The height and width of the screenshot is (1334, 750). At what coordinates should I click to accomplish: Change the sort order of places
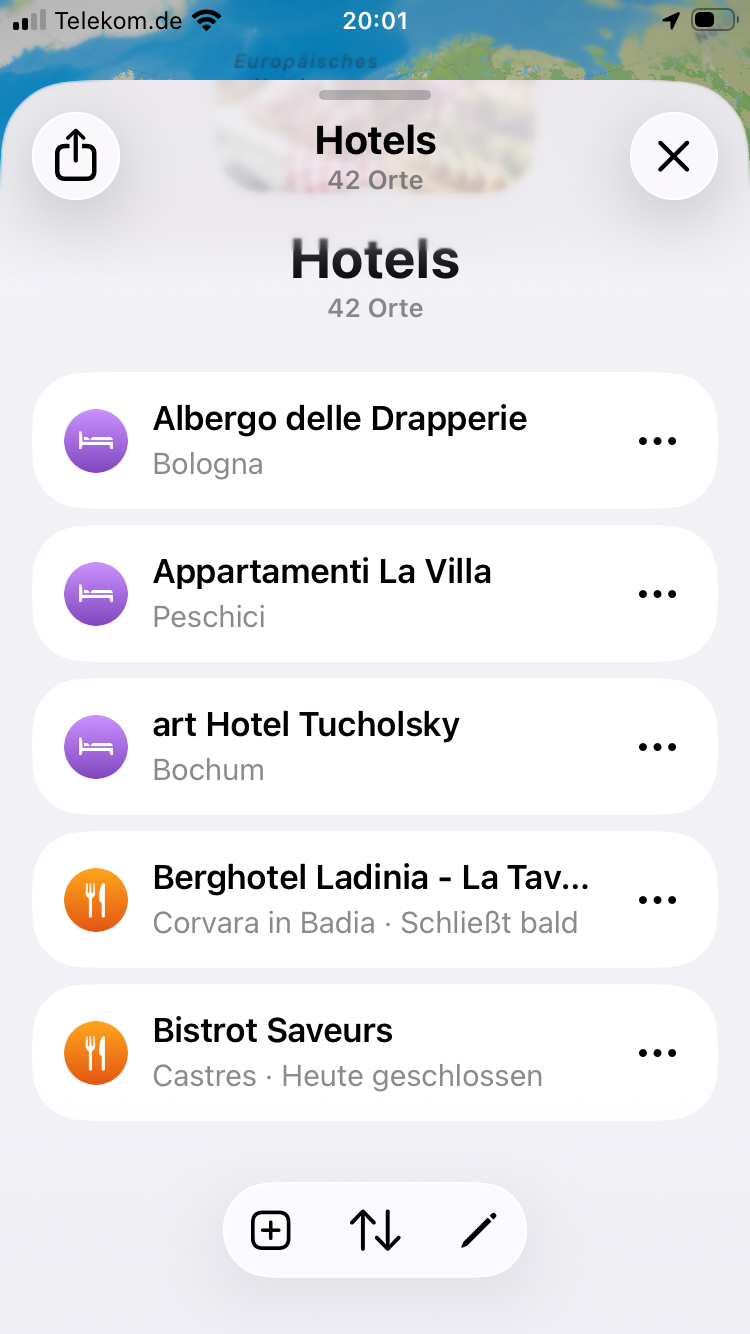[x=375, y=1230]
